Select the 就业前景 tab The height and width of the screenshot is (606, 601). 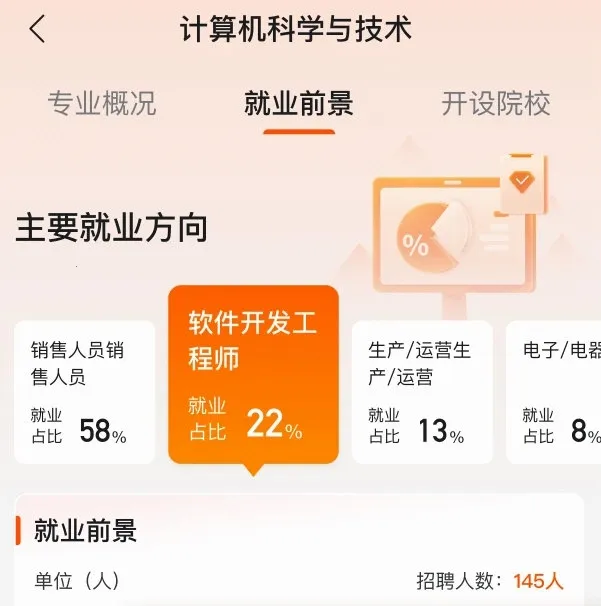coord(298,104)
